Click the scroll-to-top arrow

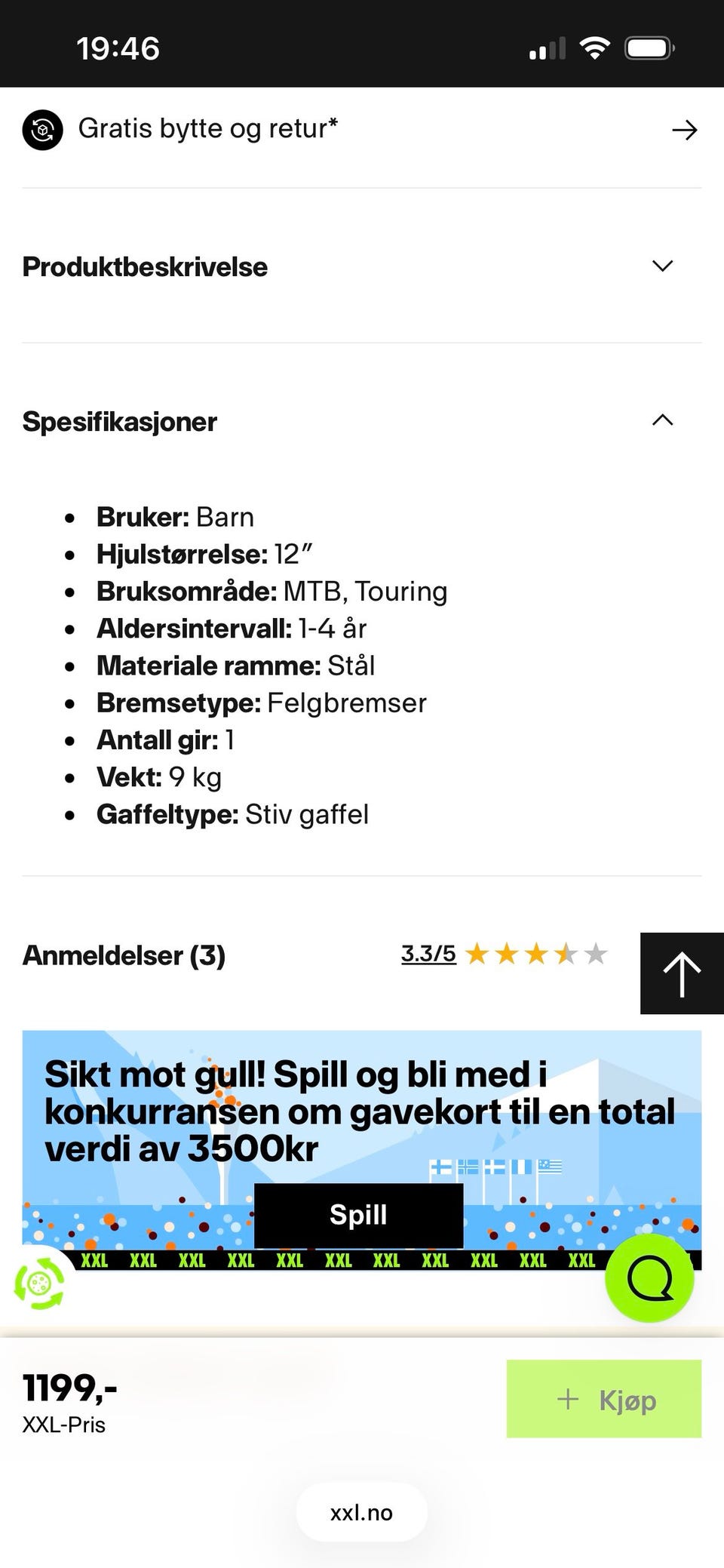coord(681,973)
